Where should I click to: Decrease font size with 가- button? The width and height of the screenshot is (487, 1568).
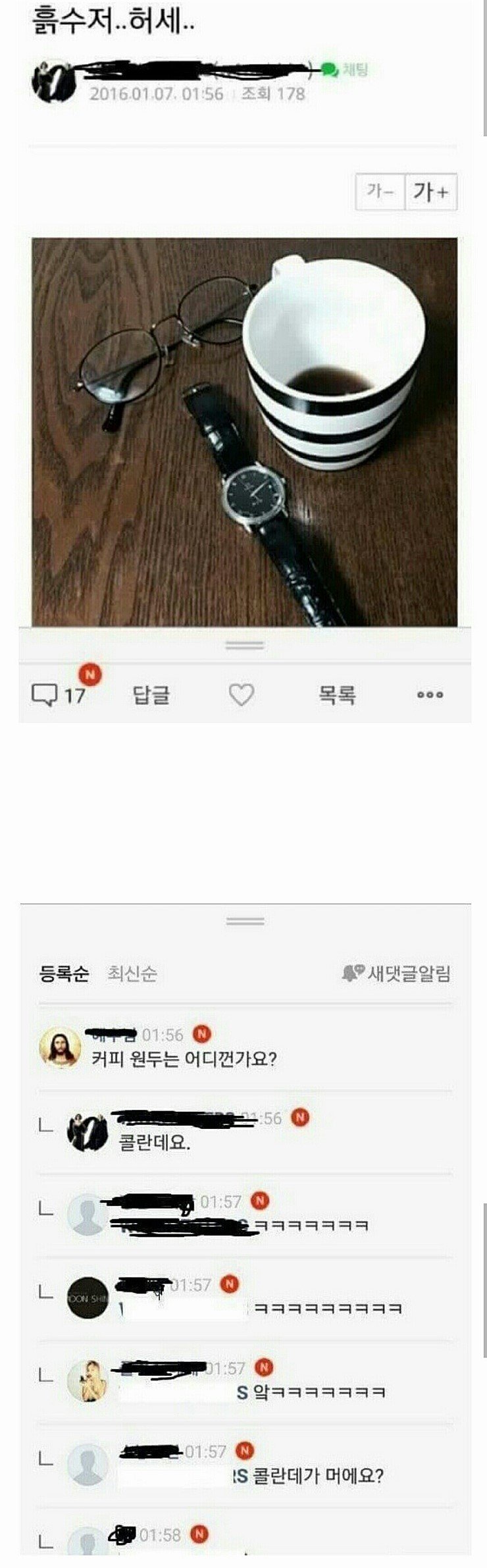pyautogui.click(x=380, y=192)
